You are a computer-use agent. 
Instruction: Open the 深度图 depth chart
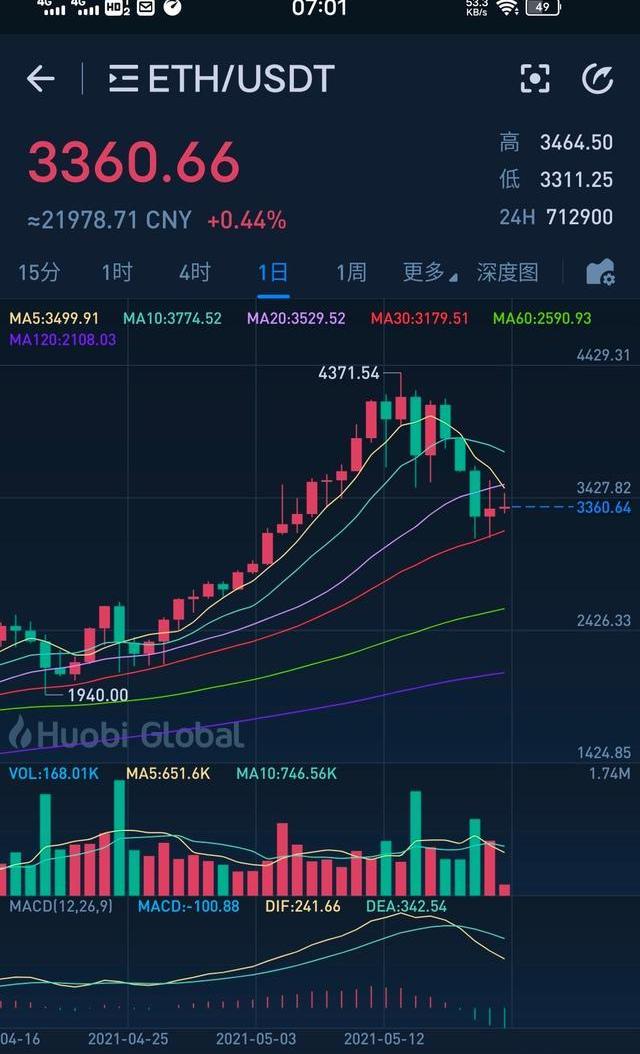pos(507,272)
